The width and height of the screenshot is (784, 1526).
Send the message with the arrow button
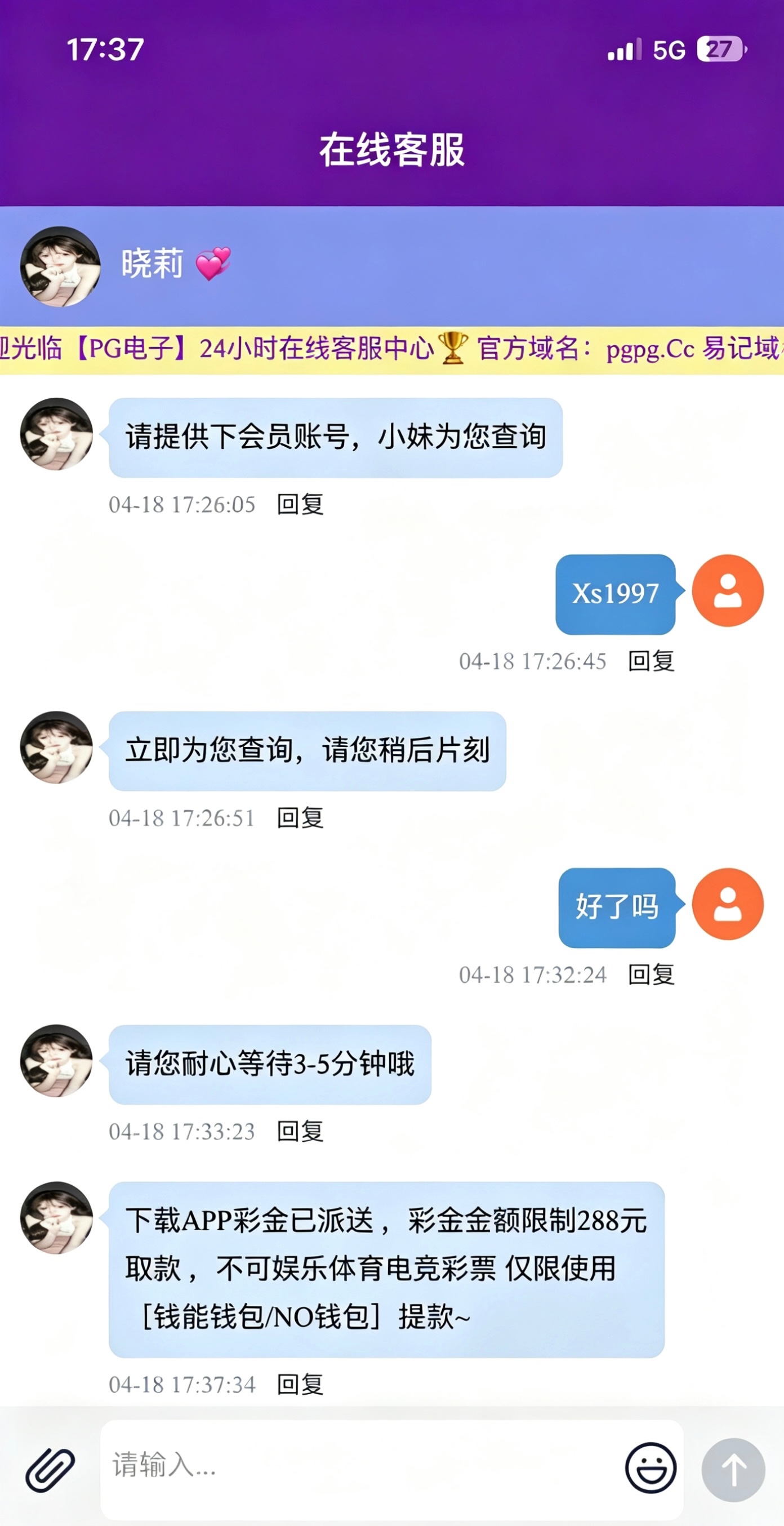(733, 1470)
